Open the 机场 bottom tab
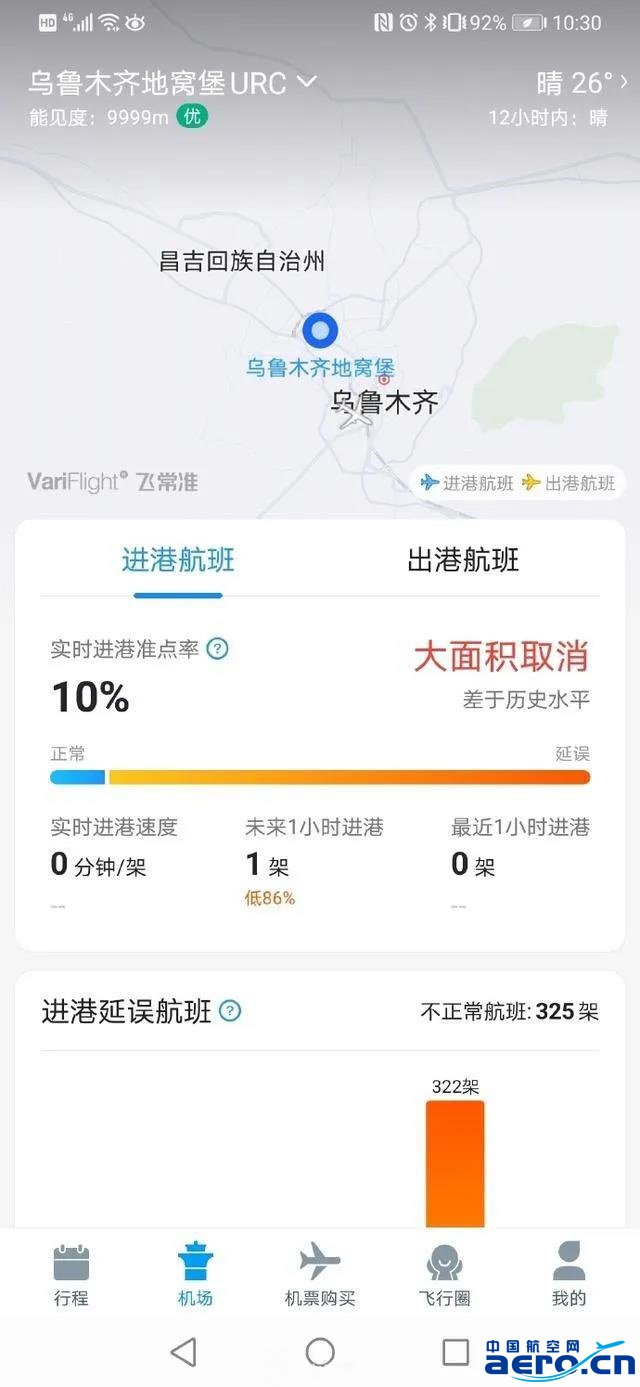Viewport: 640px width, 1387px height. (x=195, y=1275)
